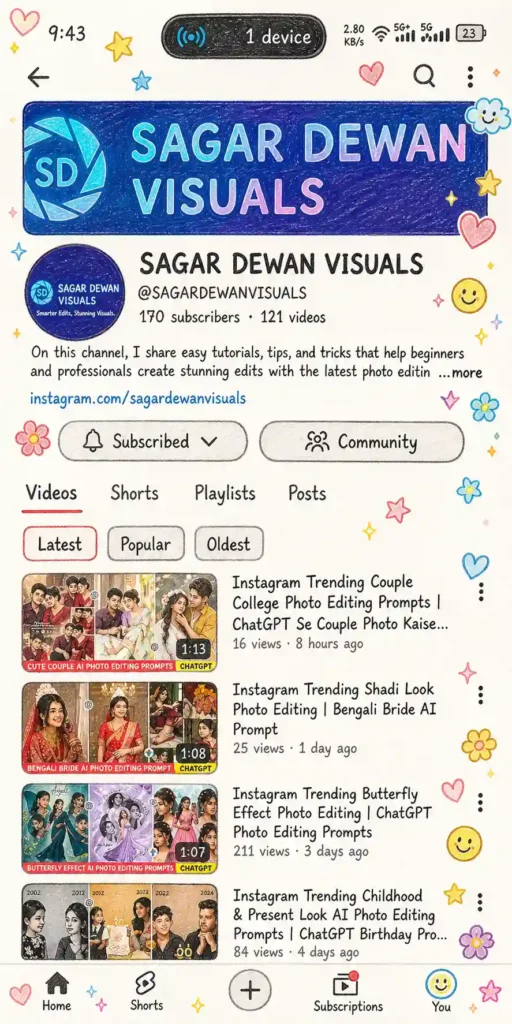Viewport: 512px width, 1024px height.
Task: Open the Subscriptions tab
Action: (x=348, y=991)
